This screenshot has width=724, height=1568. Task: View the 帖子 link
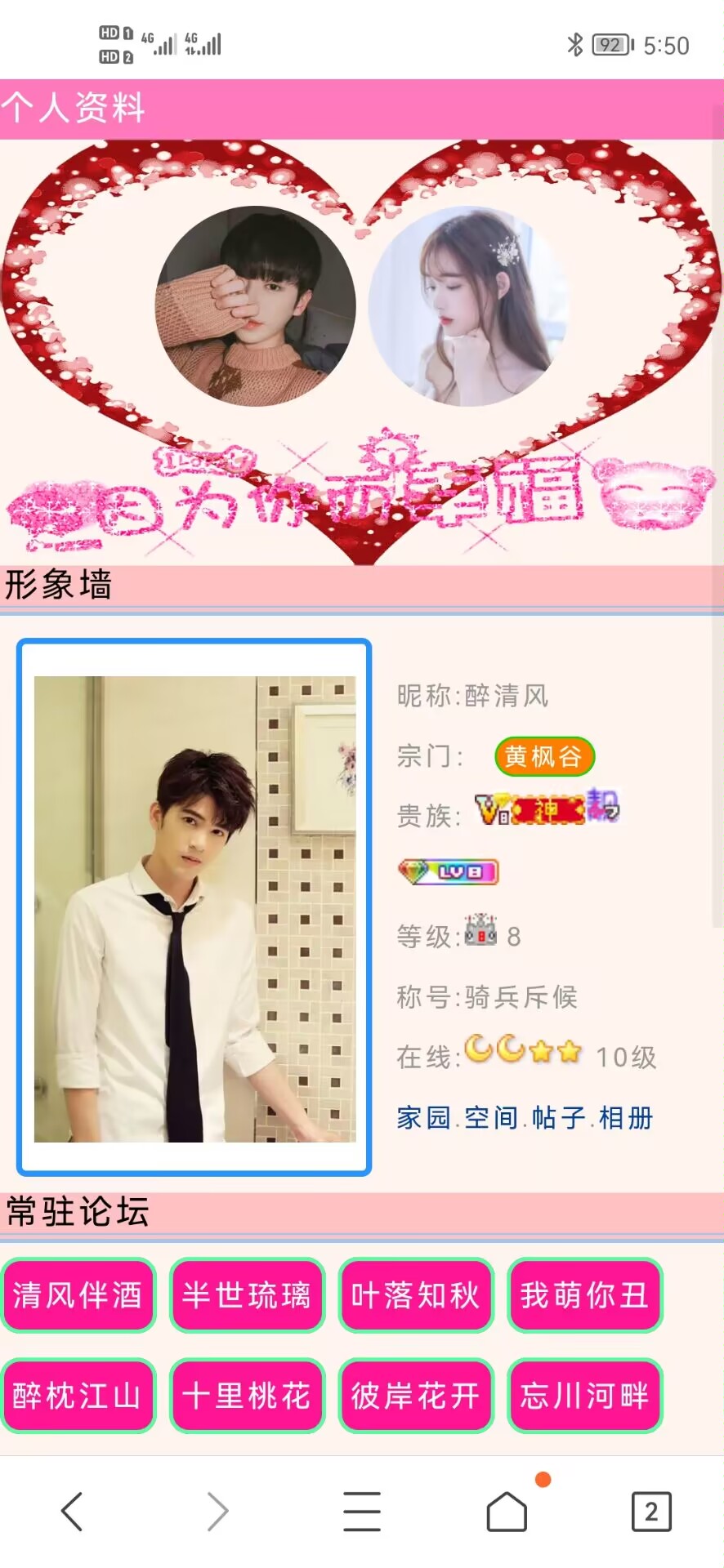pos(558,1117)
